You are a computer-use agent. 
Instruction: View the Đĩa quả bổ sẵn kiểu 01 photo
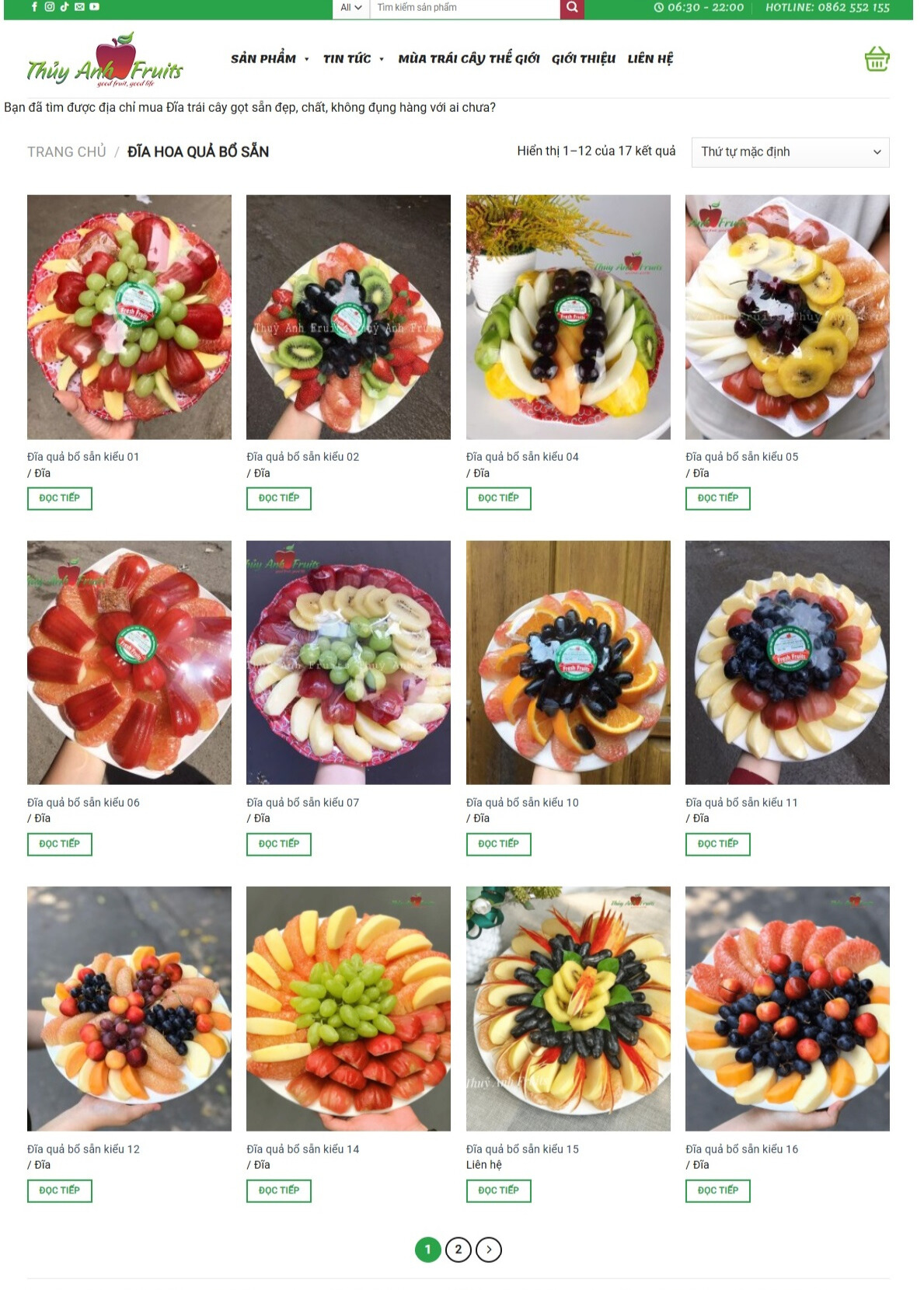129,317
